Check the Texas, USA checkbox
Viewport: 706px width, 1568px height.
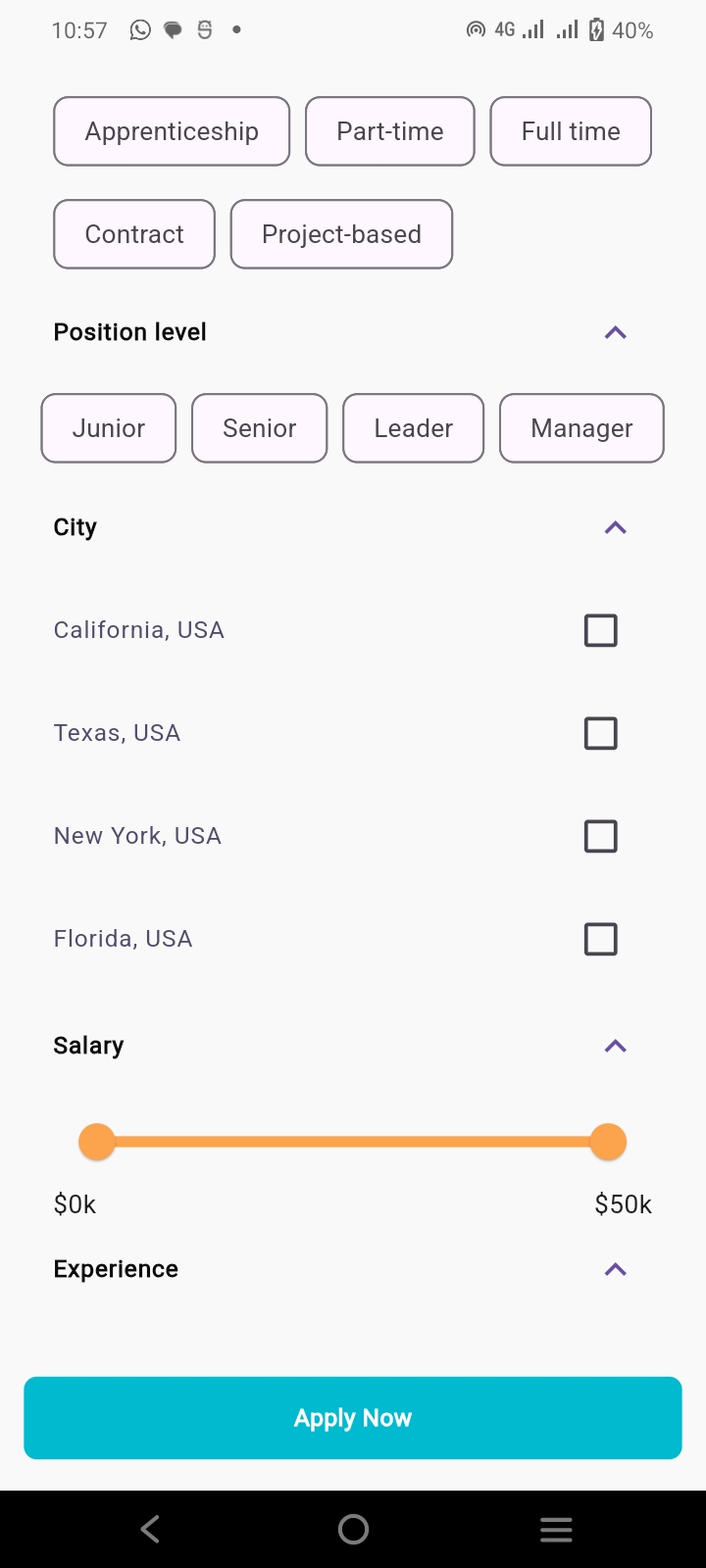600,733
